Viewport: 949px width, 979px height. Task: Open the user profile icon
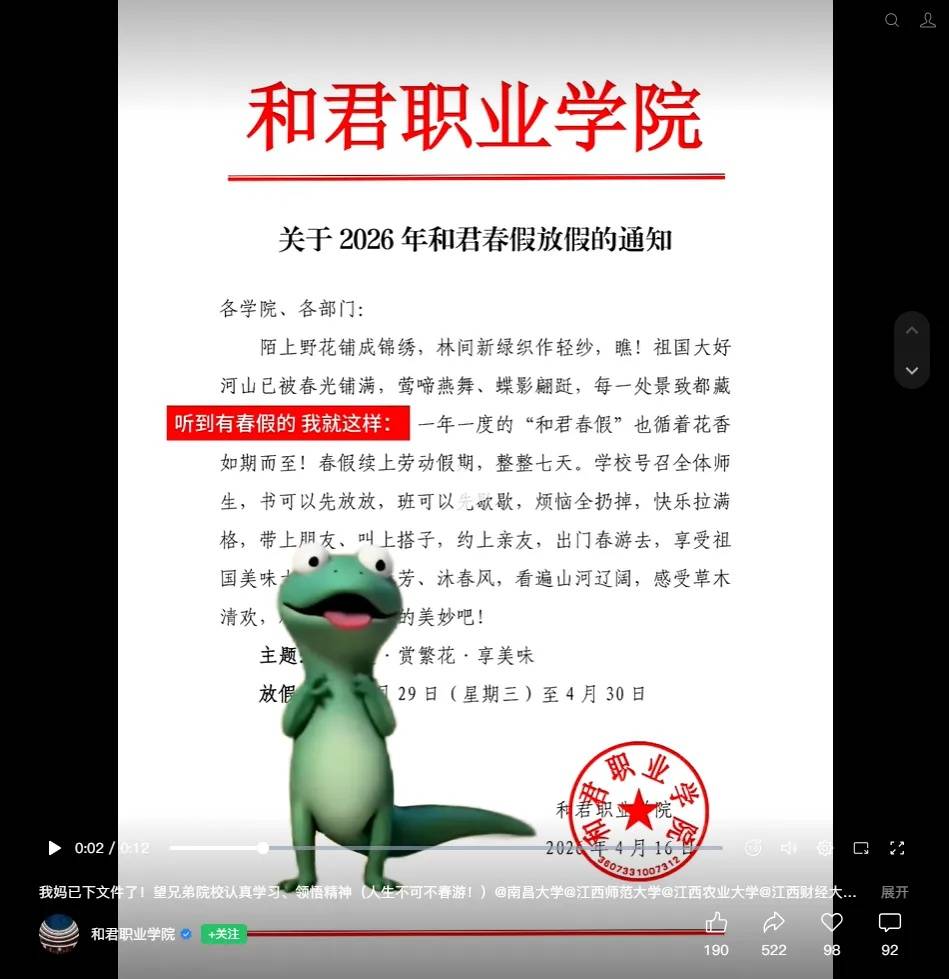(928, 20)
